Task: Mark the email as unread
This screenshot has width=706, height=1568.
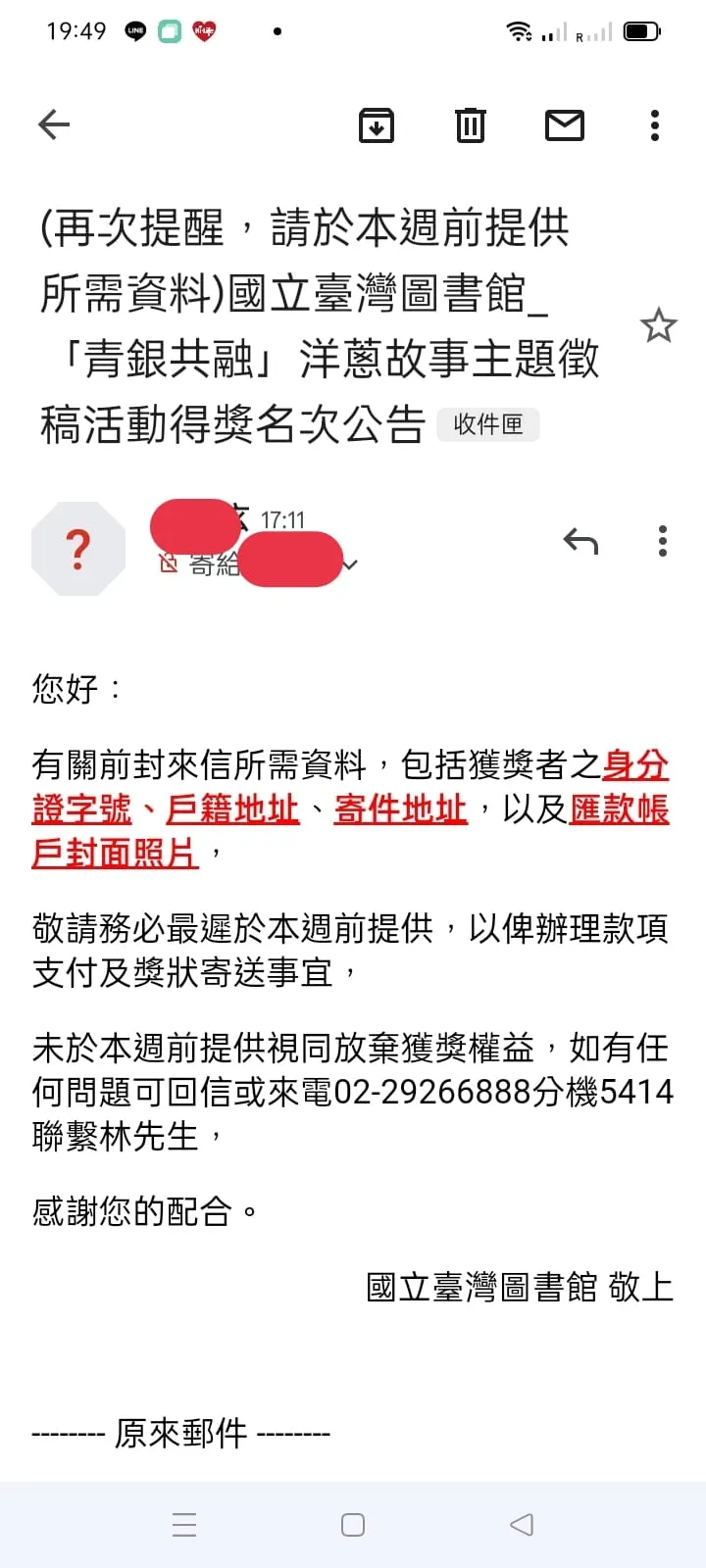Action: tap(564, 125)
